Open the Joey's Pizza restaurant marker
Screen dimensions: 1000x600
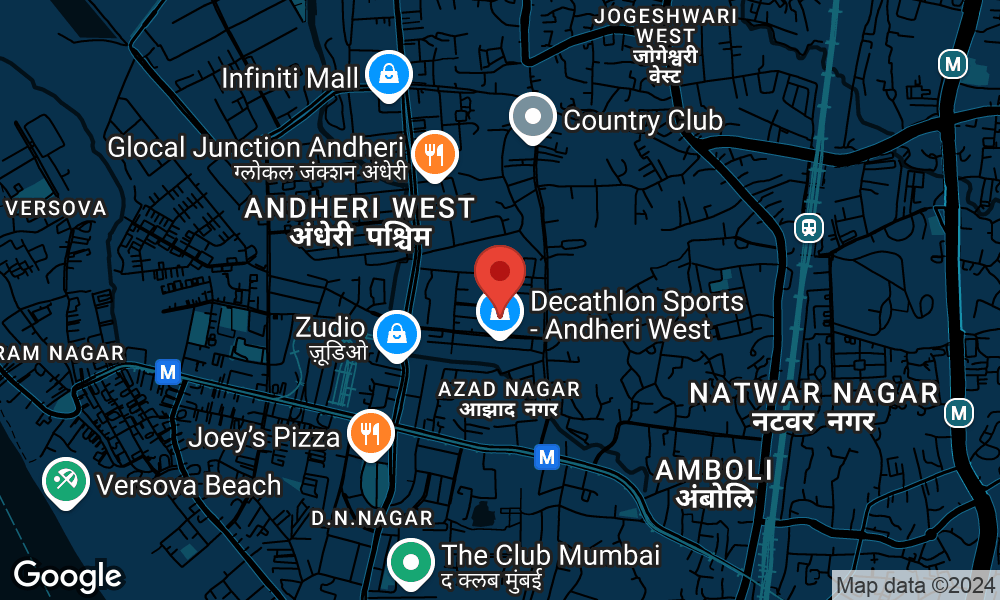[370, 433]
